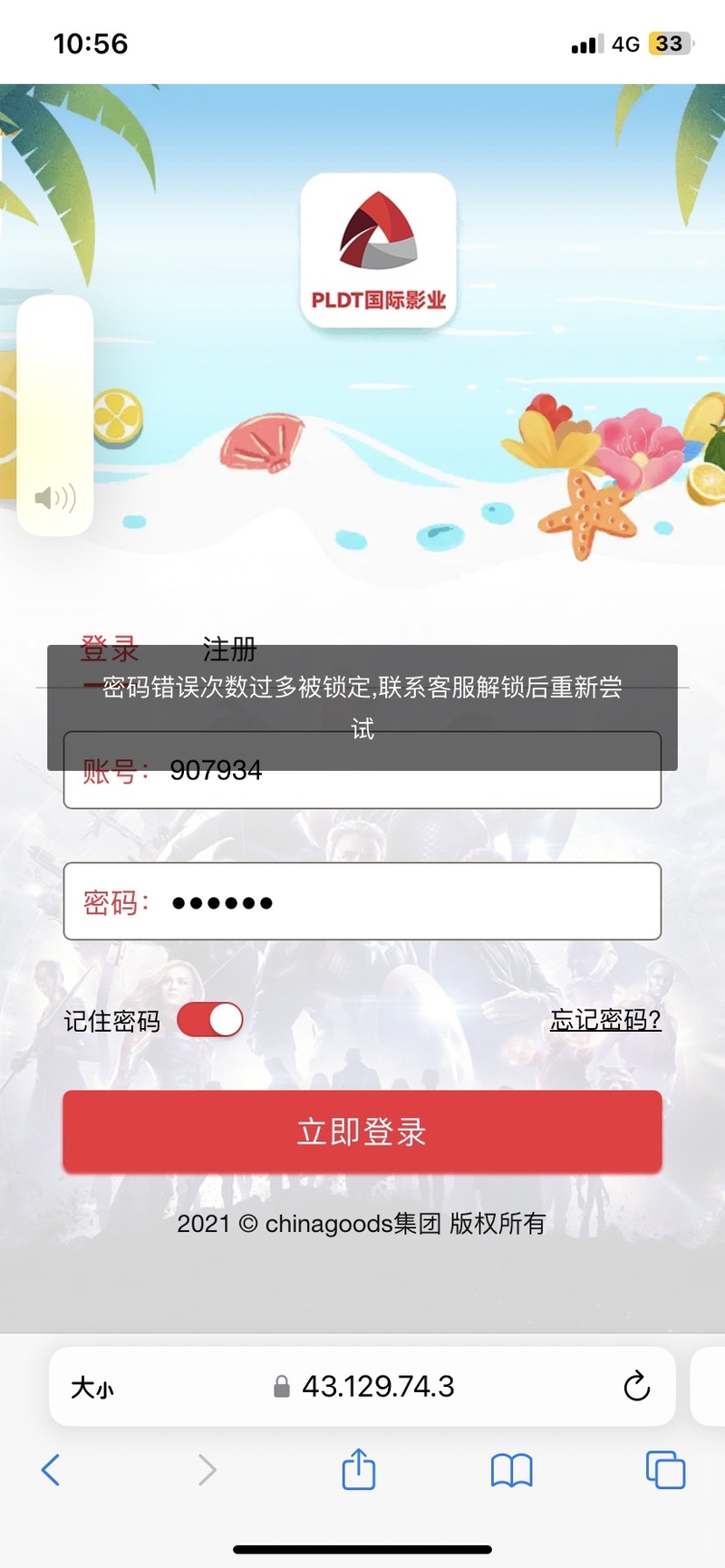Open the Safari share sheet

359,1469
